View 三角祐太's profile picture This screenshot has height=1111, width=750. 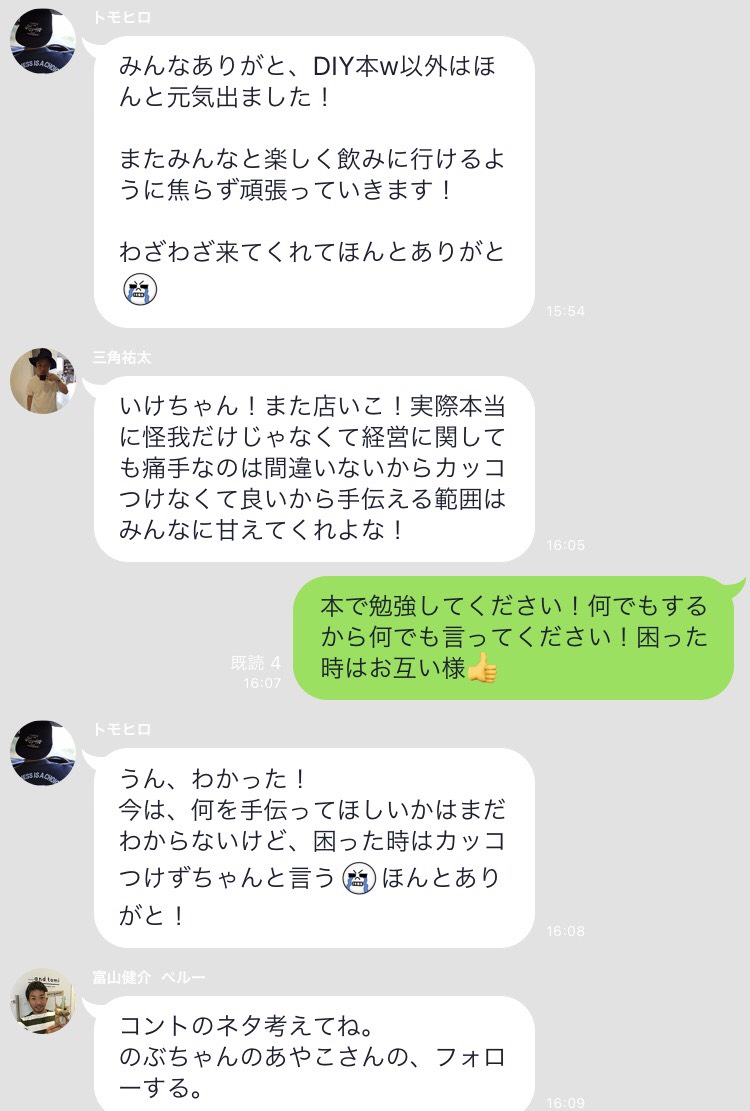tap(42, 381)
